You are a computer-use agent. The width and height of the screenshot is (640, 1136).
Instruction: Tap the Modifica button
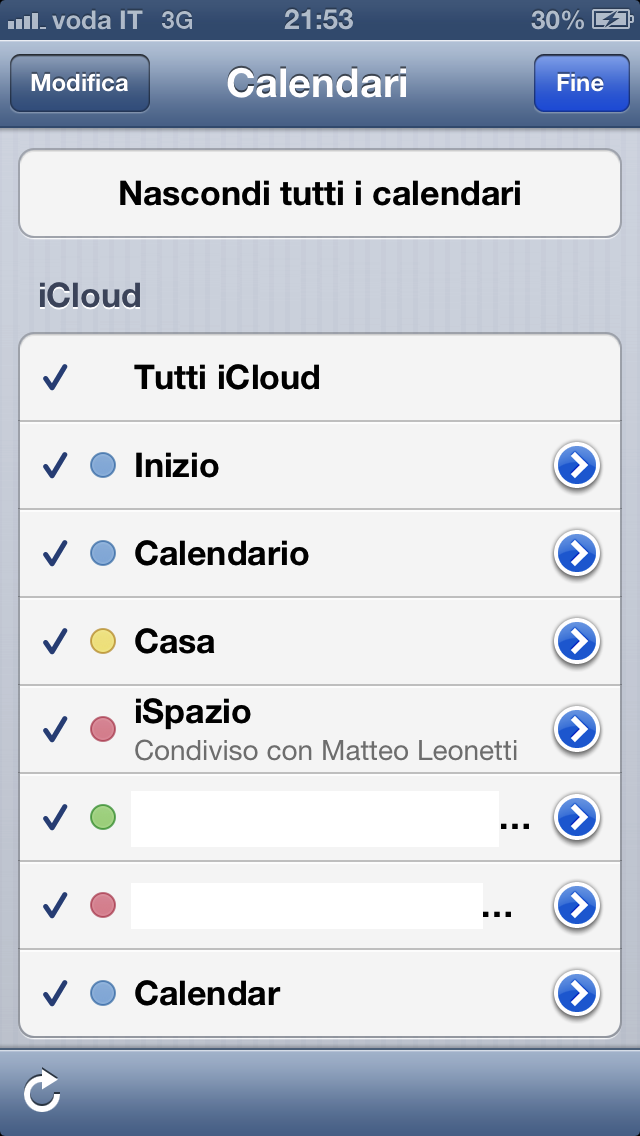[x=80, y=83]
